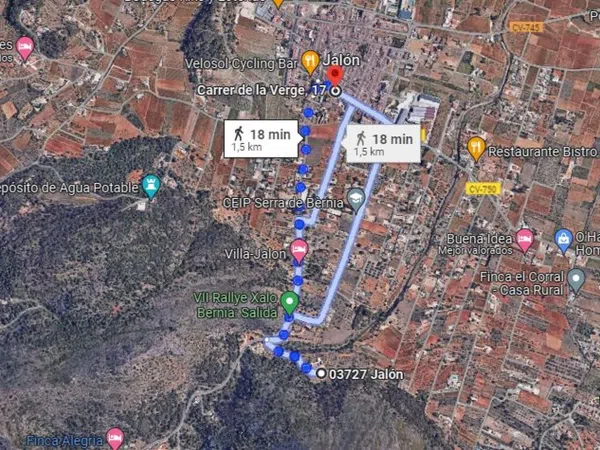The width and height of the screenshot is (600, 450).
Task: Open the Restaurante Bistro map pin
Action: pyautogui.click(x=476, y=148)
